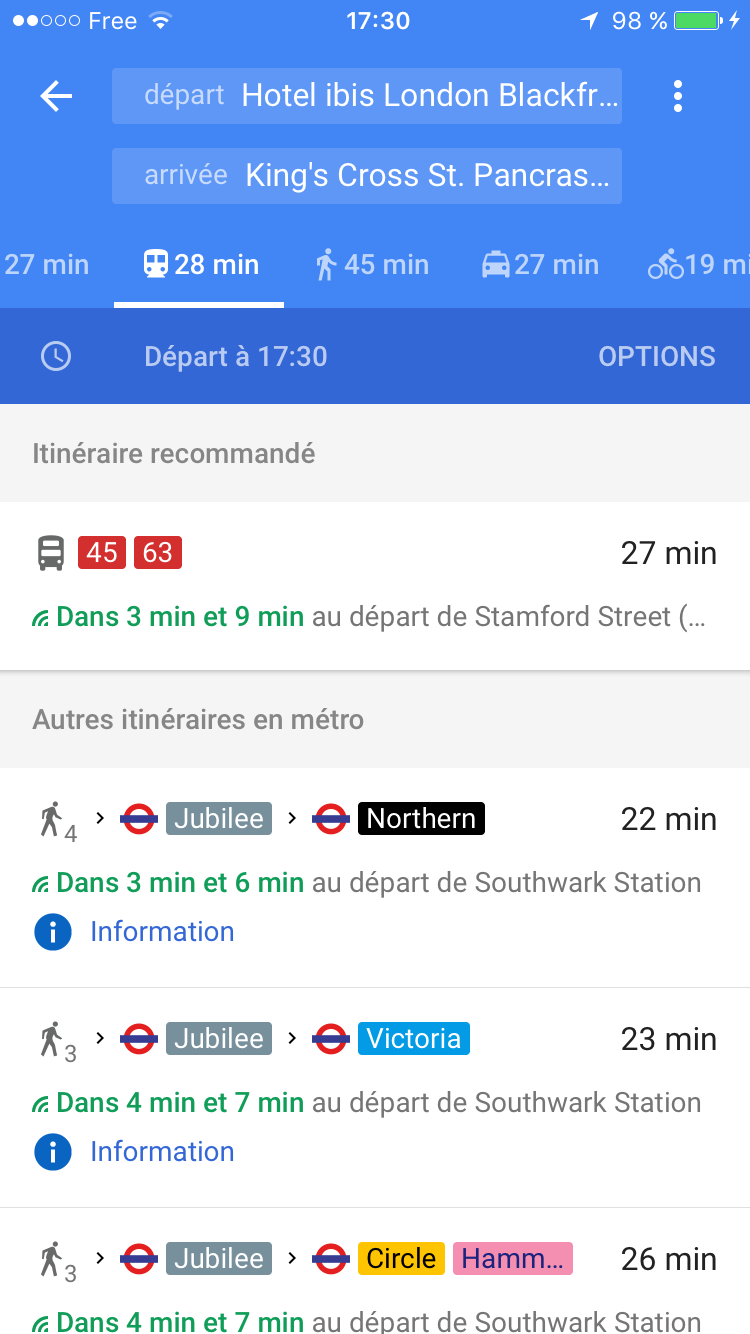
Task: Go back with the arrow icon
Action: (x=56, y=96)
